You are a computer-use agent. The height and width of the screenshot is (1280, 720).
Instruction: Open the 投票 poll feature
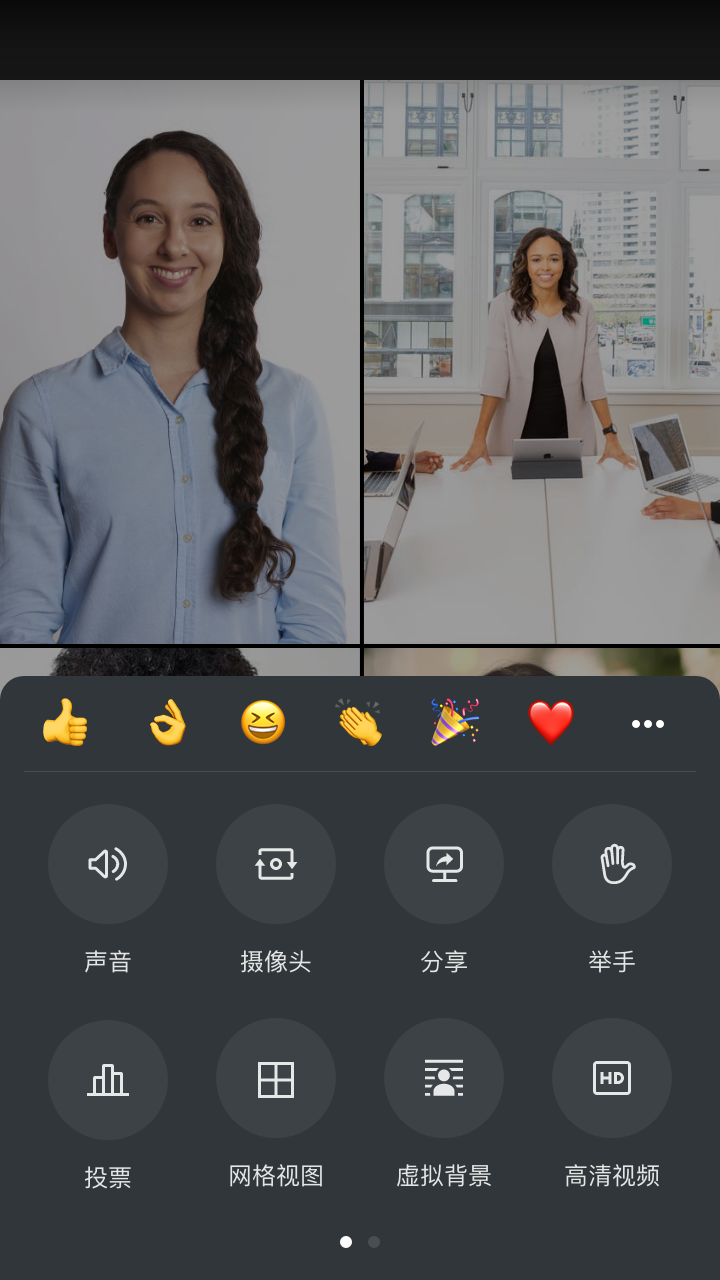pyautogui.click(x=108, y=1079)
